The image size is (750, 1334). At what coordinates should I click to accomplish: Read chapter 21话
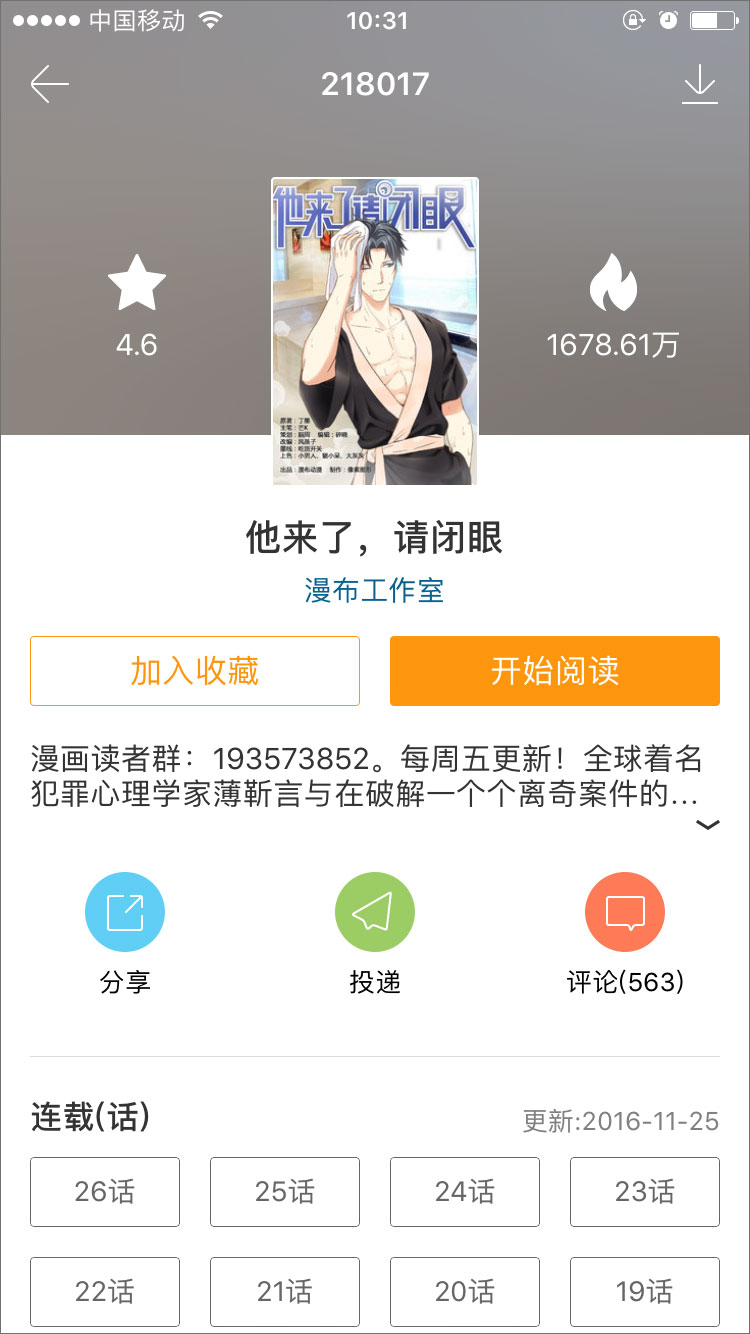[285, 1291]
